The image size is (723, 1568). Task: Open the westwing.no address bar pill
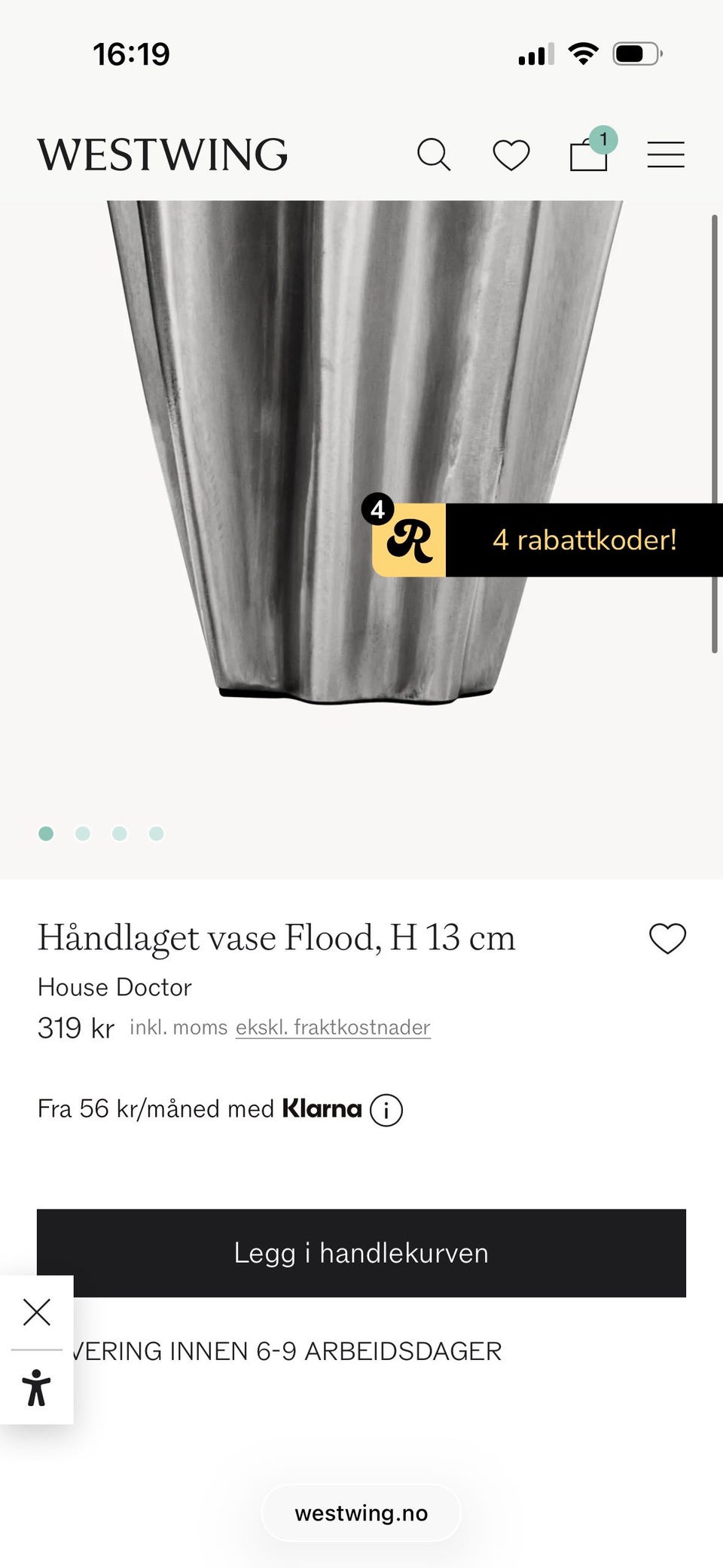coord(361,1513)
